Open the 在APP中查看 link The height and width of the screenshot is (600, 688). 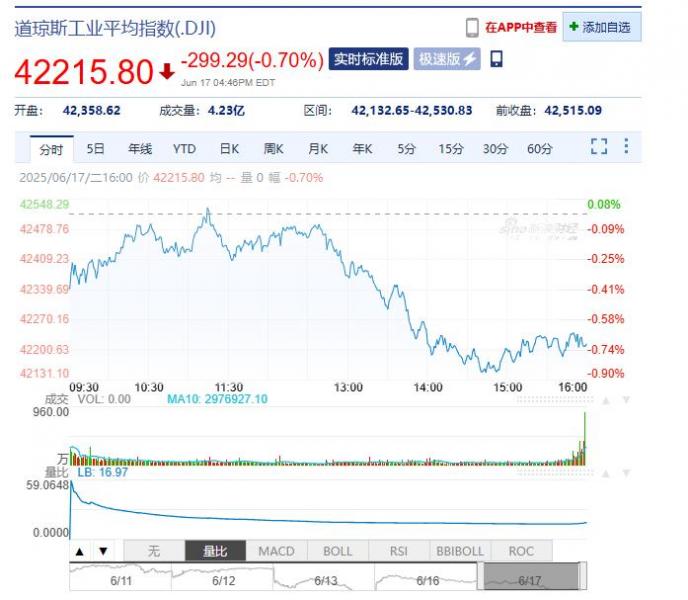tap(520, 28)
